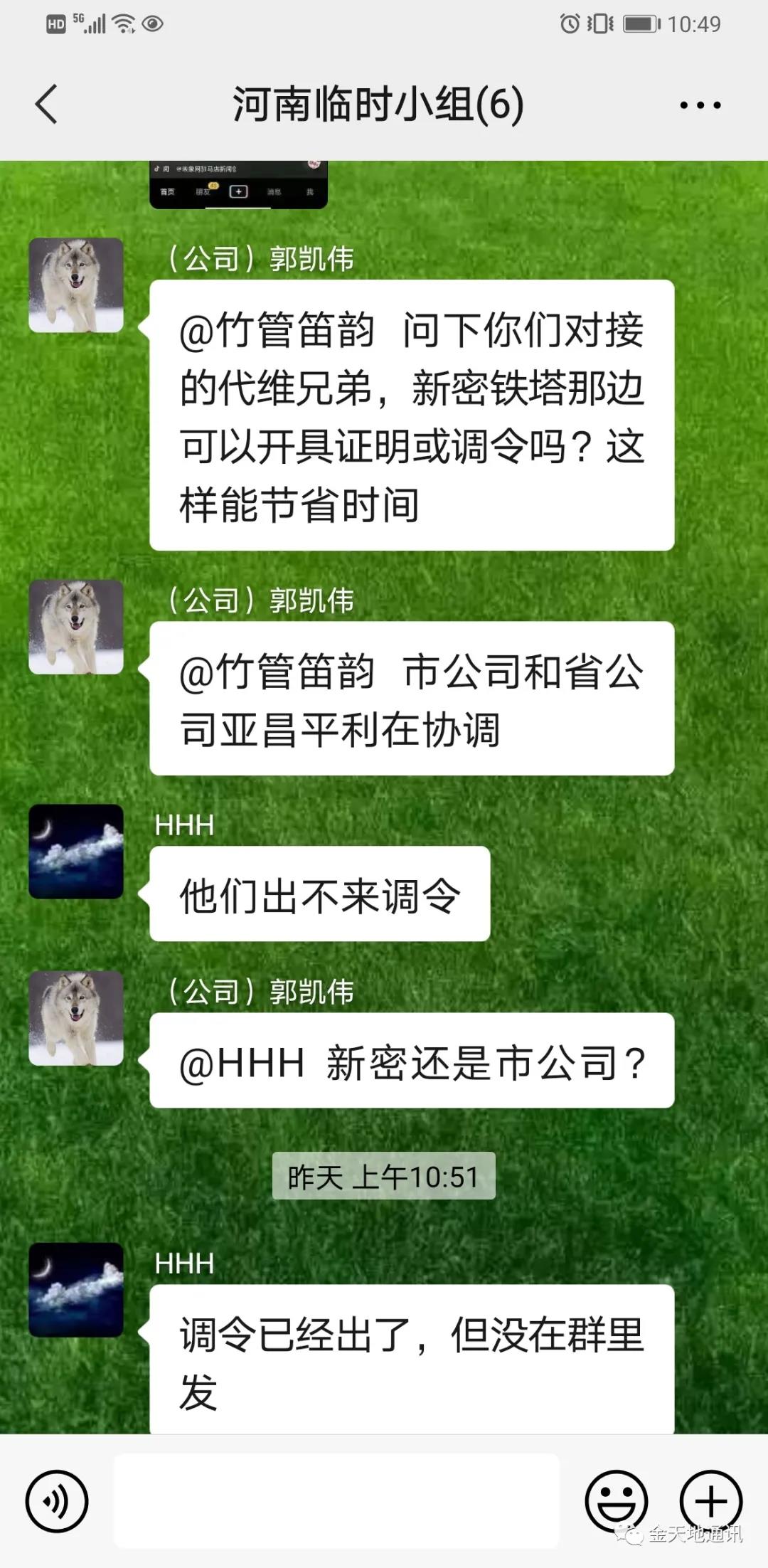This screenshot has height=1568, width=768.
Task: Tap the message text input field
Action: pos(337,1501)
